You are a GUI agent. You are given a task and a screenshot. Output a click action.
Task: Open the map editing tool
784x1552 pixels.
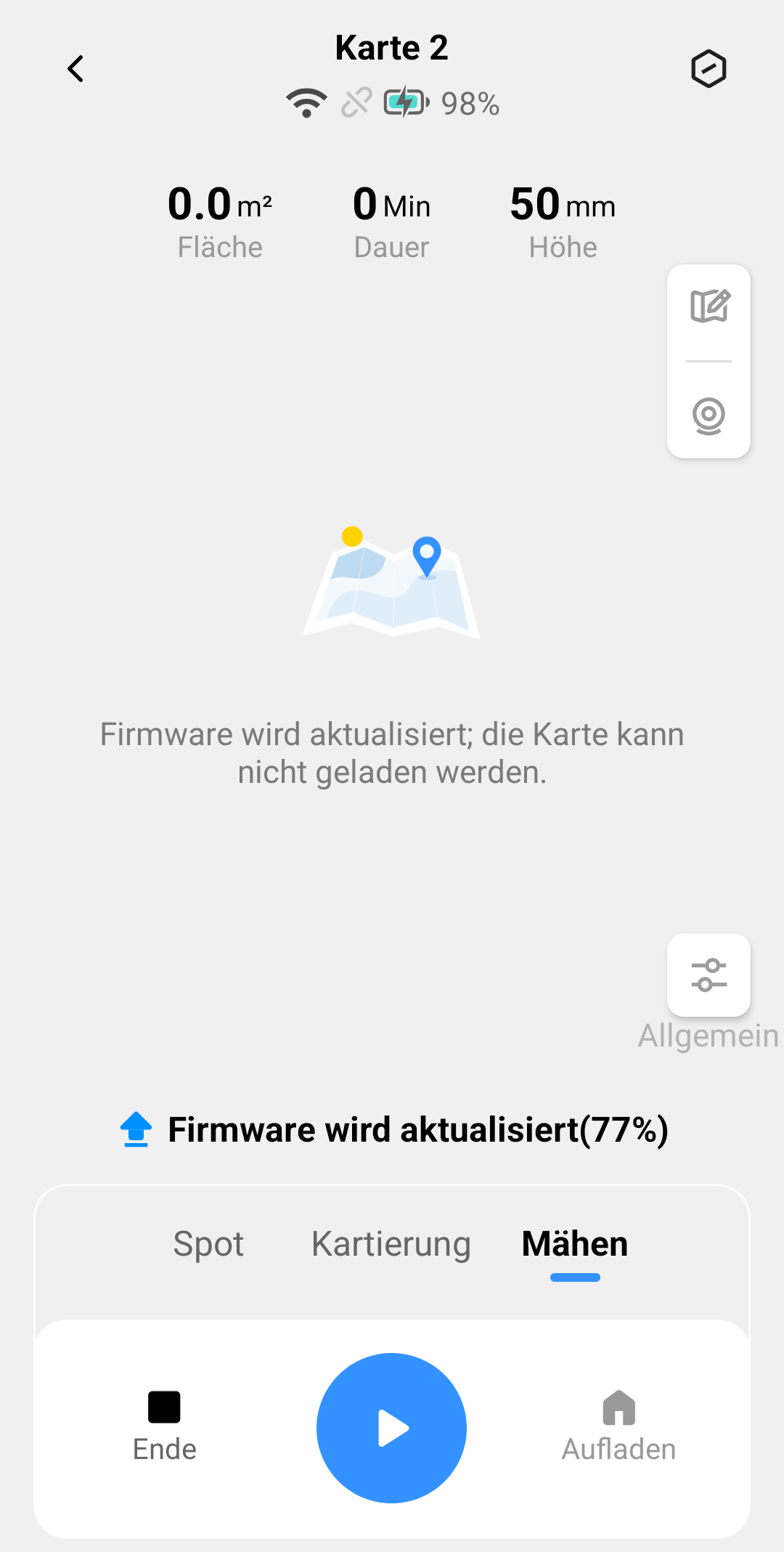point(709,306)
